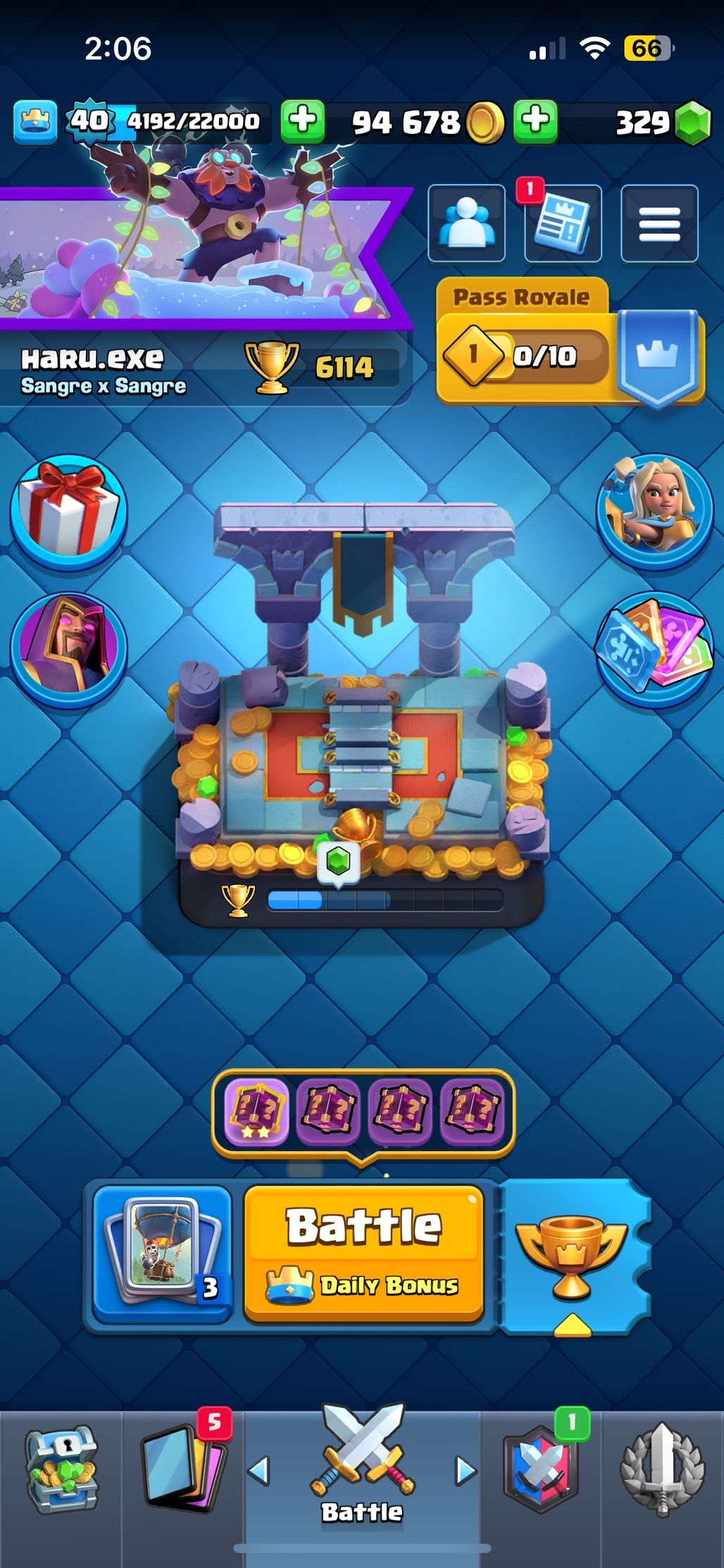Open the colorful tokens icon
Viewport: 724px width, 1568px height.
[x=655, y=648]
